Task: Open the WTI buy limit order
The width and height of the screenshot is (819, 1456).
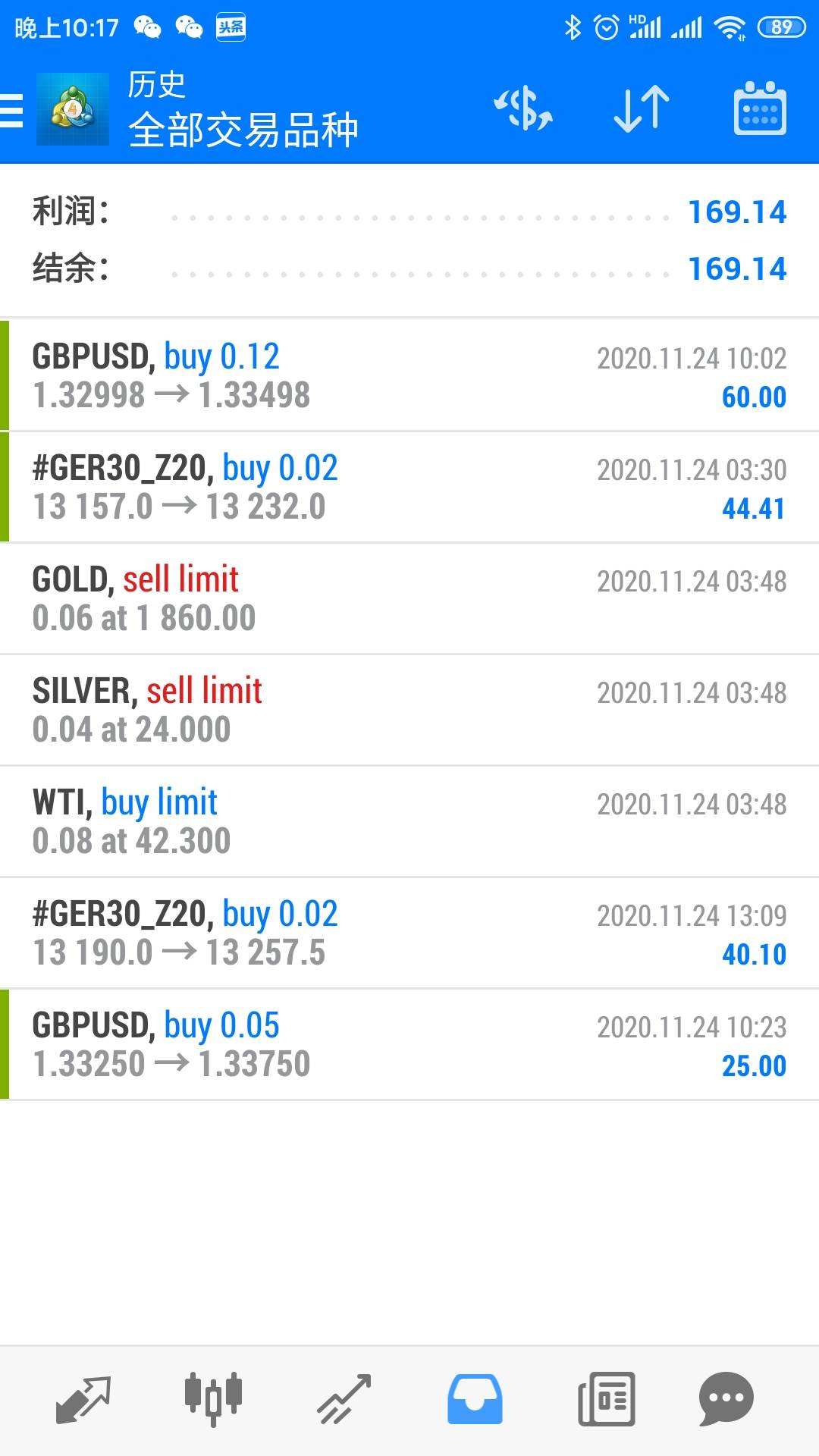Action: [409, 821]
